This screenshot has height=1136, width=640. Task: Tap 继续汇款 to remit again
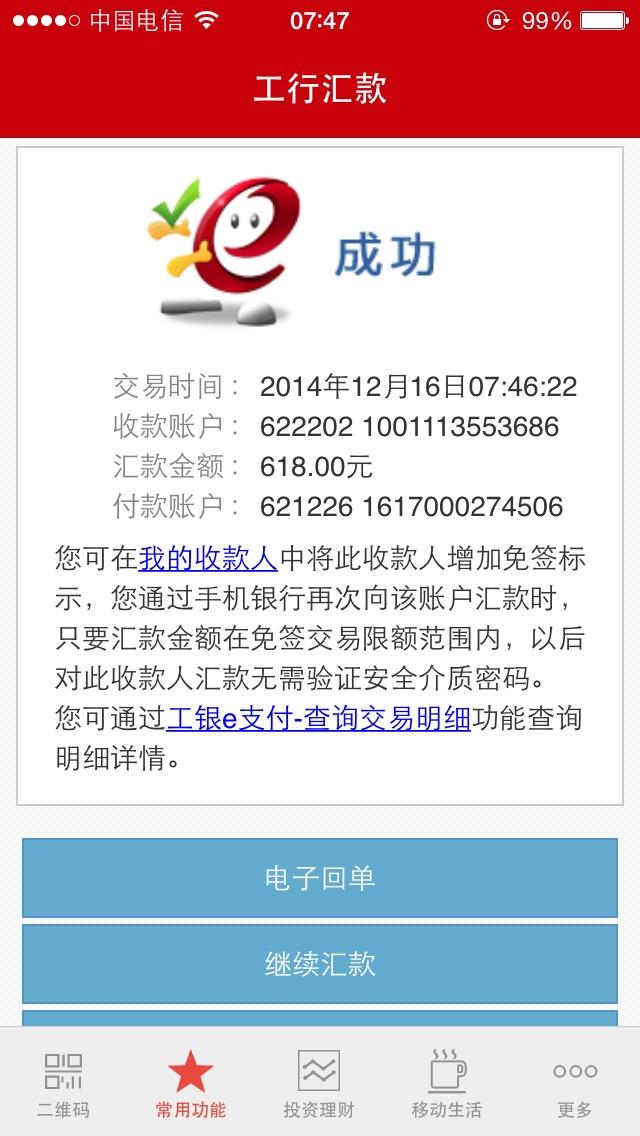click(320, 964)
